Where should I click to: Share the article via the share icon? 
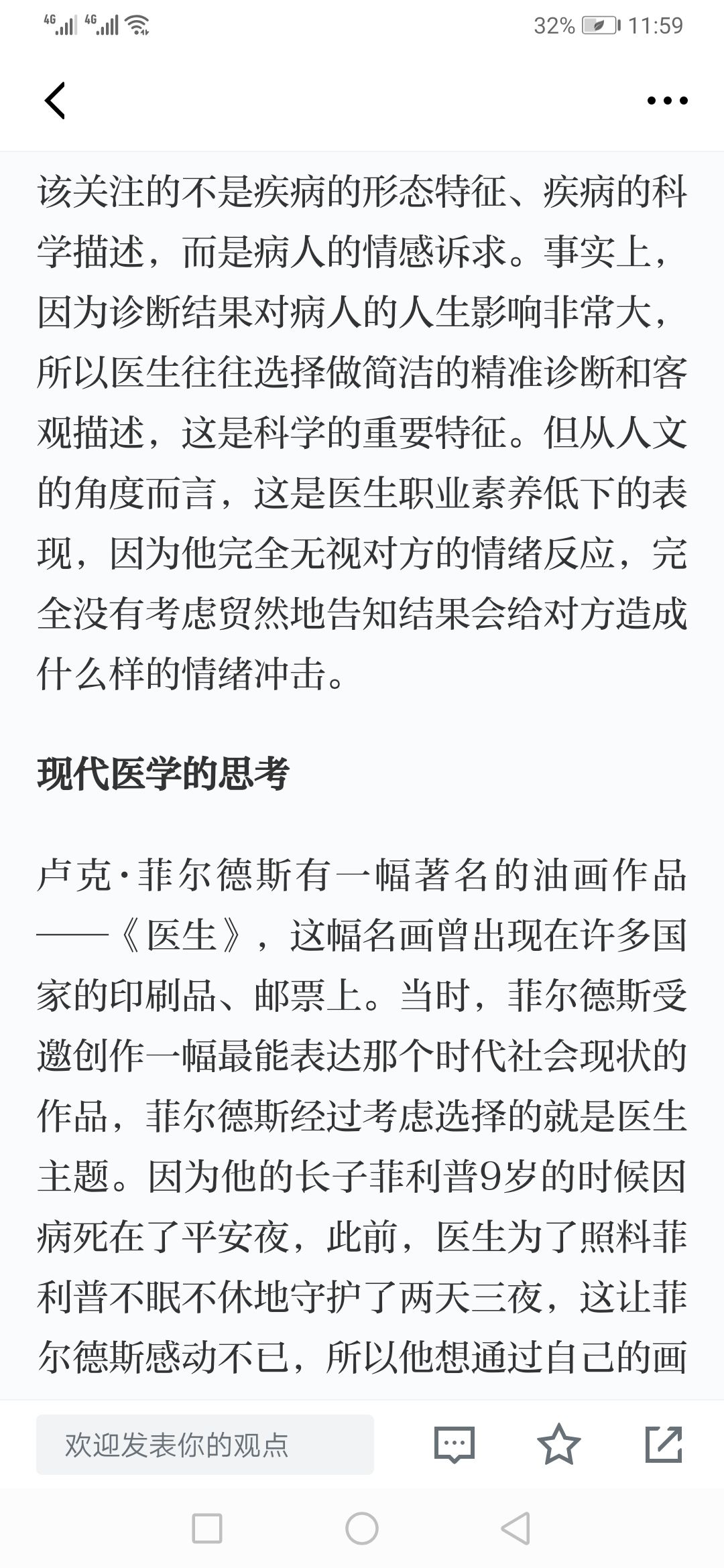pos(663,1444)
